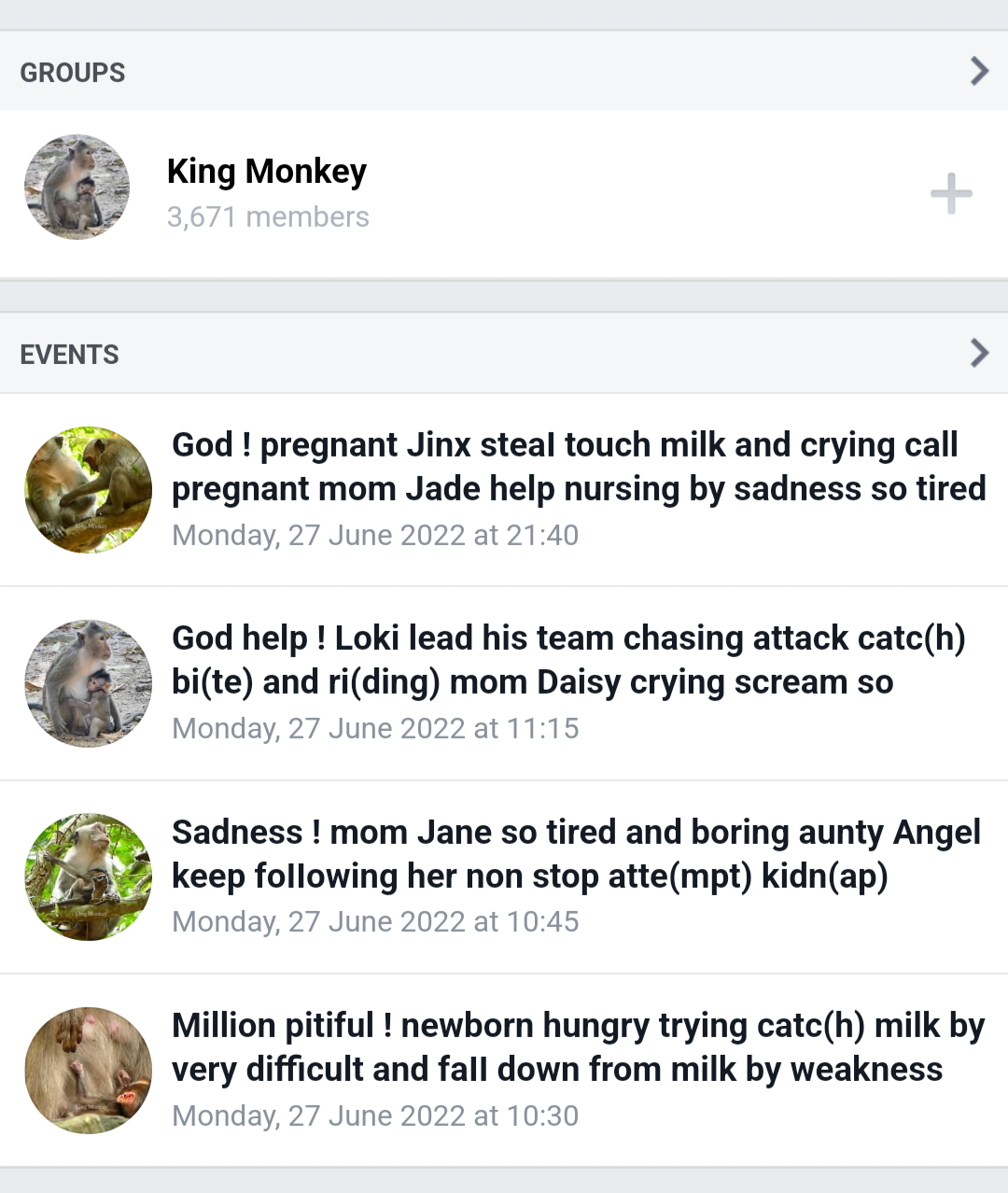
Task: Join King Monkey group with plus icon
Action: point(951,194)
